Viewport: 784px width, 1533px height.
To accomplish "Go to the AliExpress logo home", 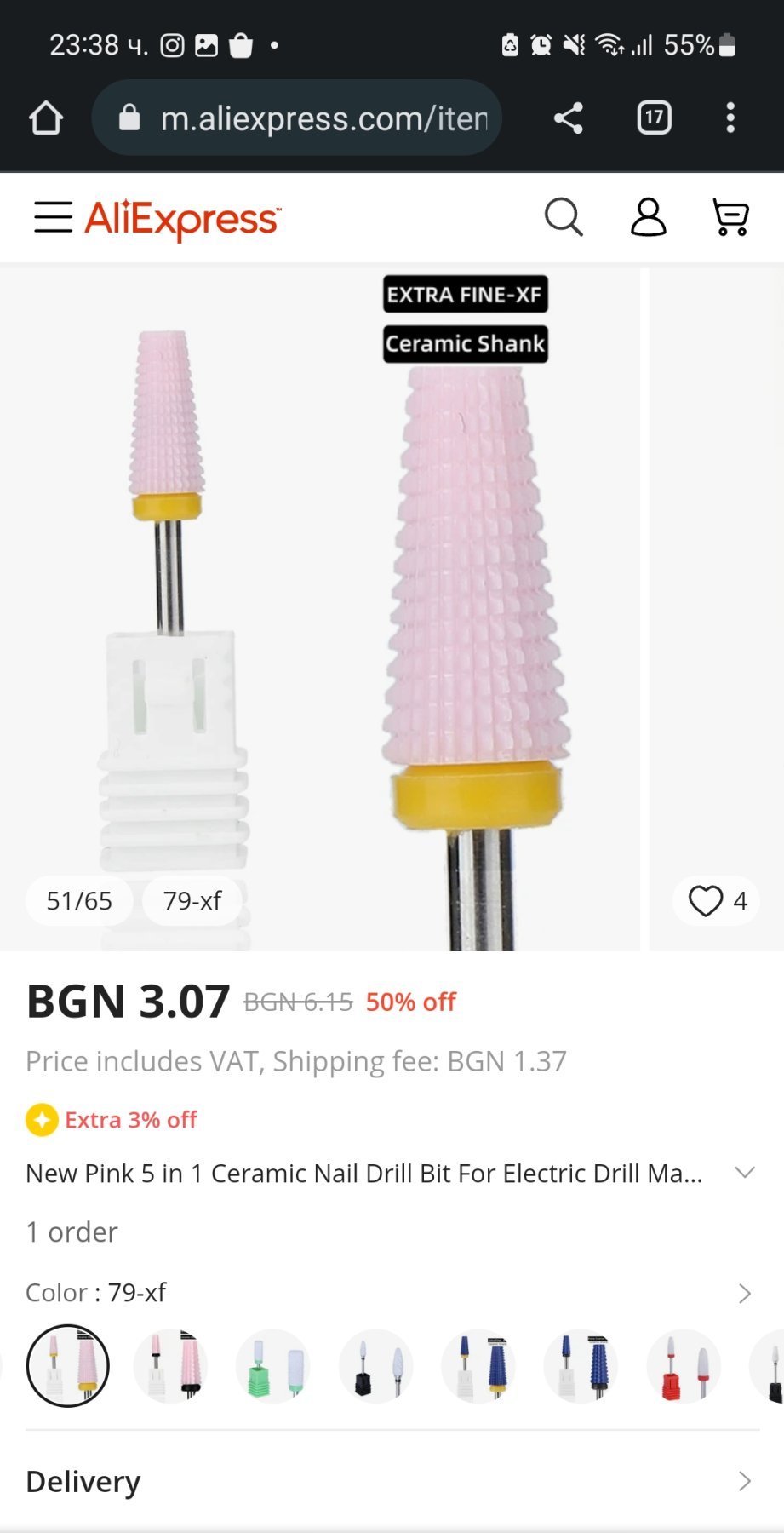I will tap(181, 219).
